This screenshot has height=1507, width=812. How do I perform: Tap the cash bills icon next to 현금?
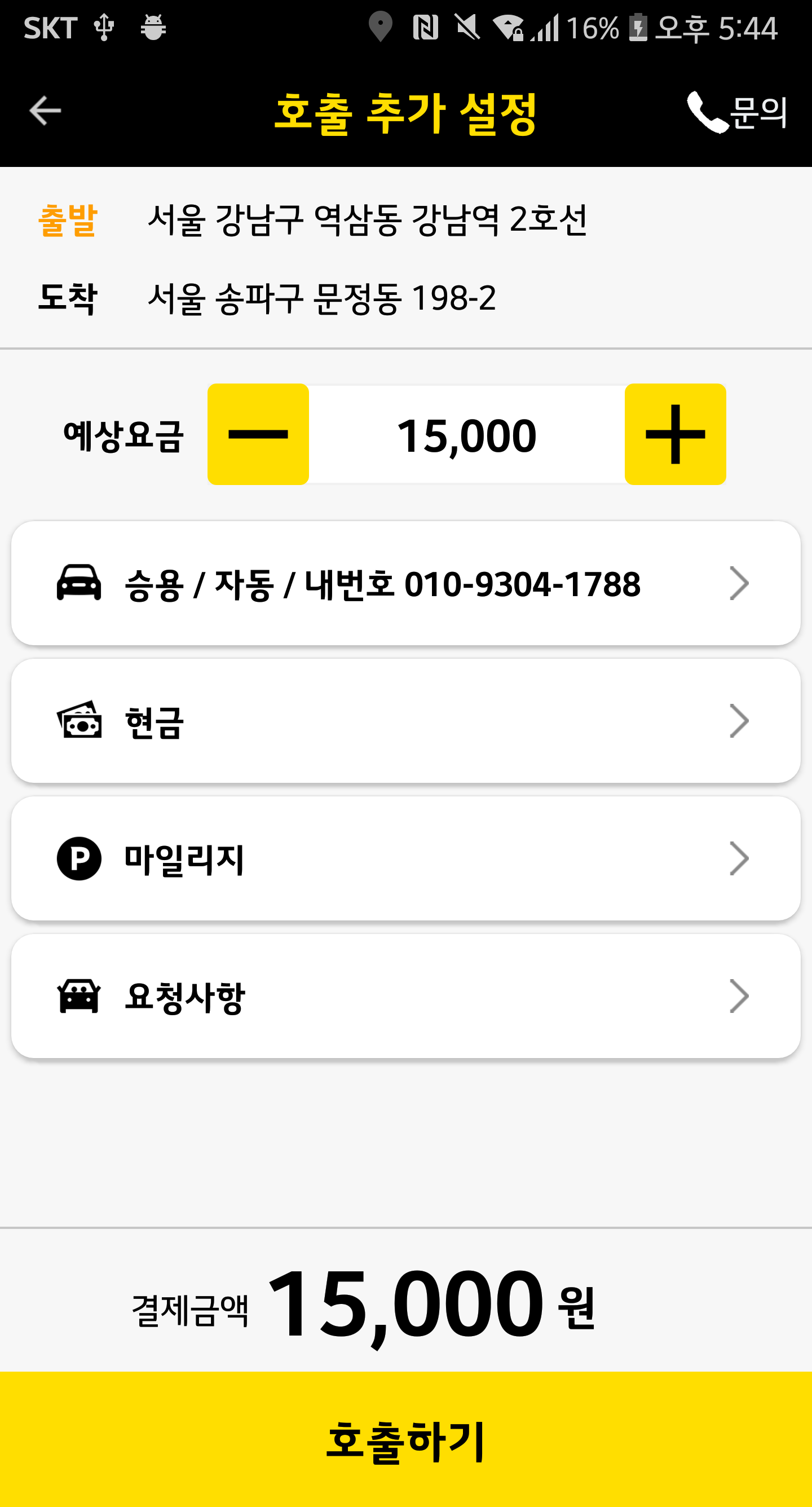(x=80, y=723)
